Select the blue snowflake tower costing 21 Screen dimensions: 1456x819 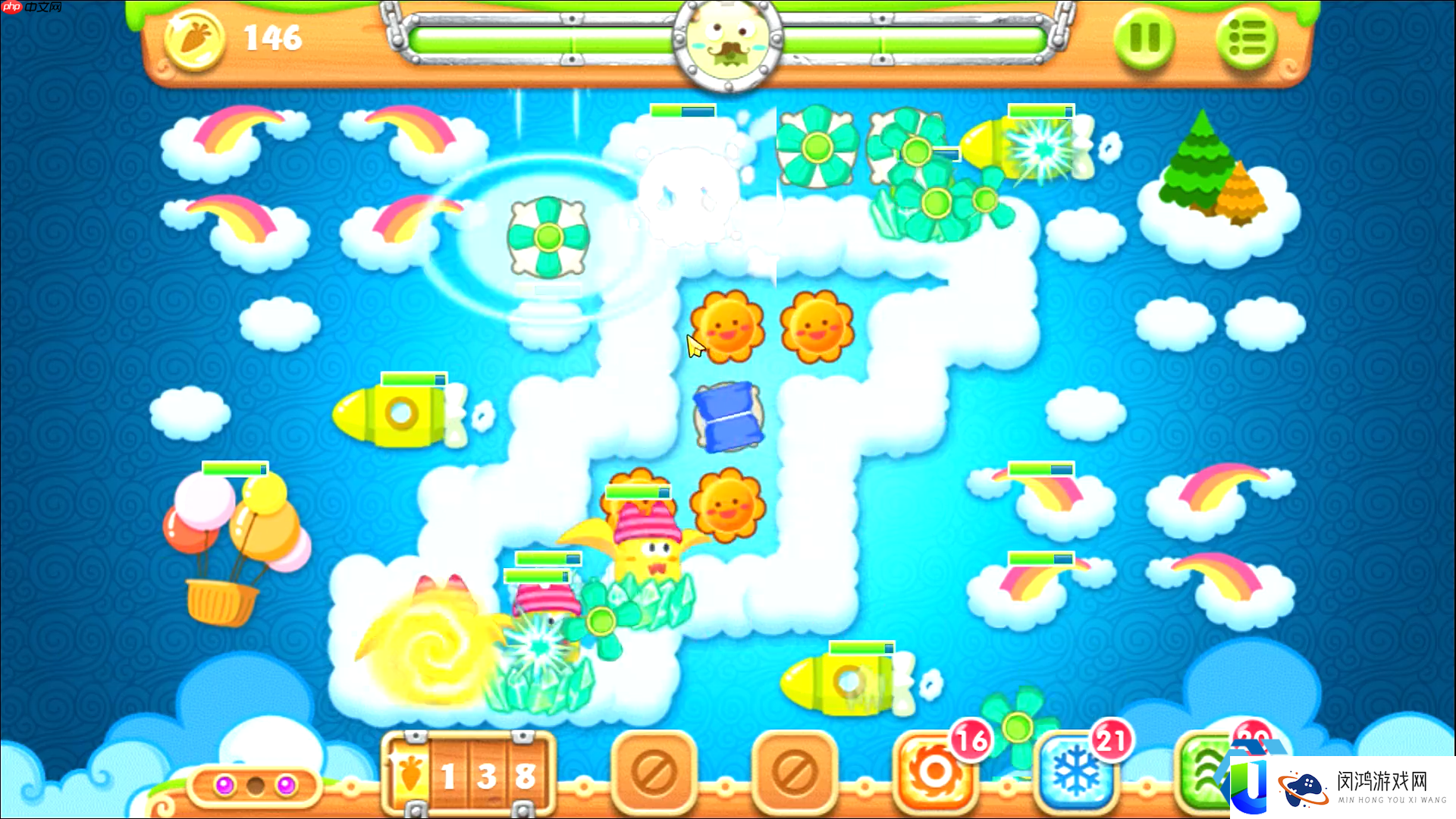(x=1075, y=772)
